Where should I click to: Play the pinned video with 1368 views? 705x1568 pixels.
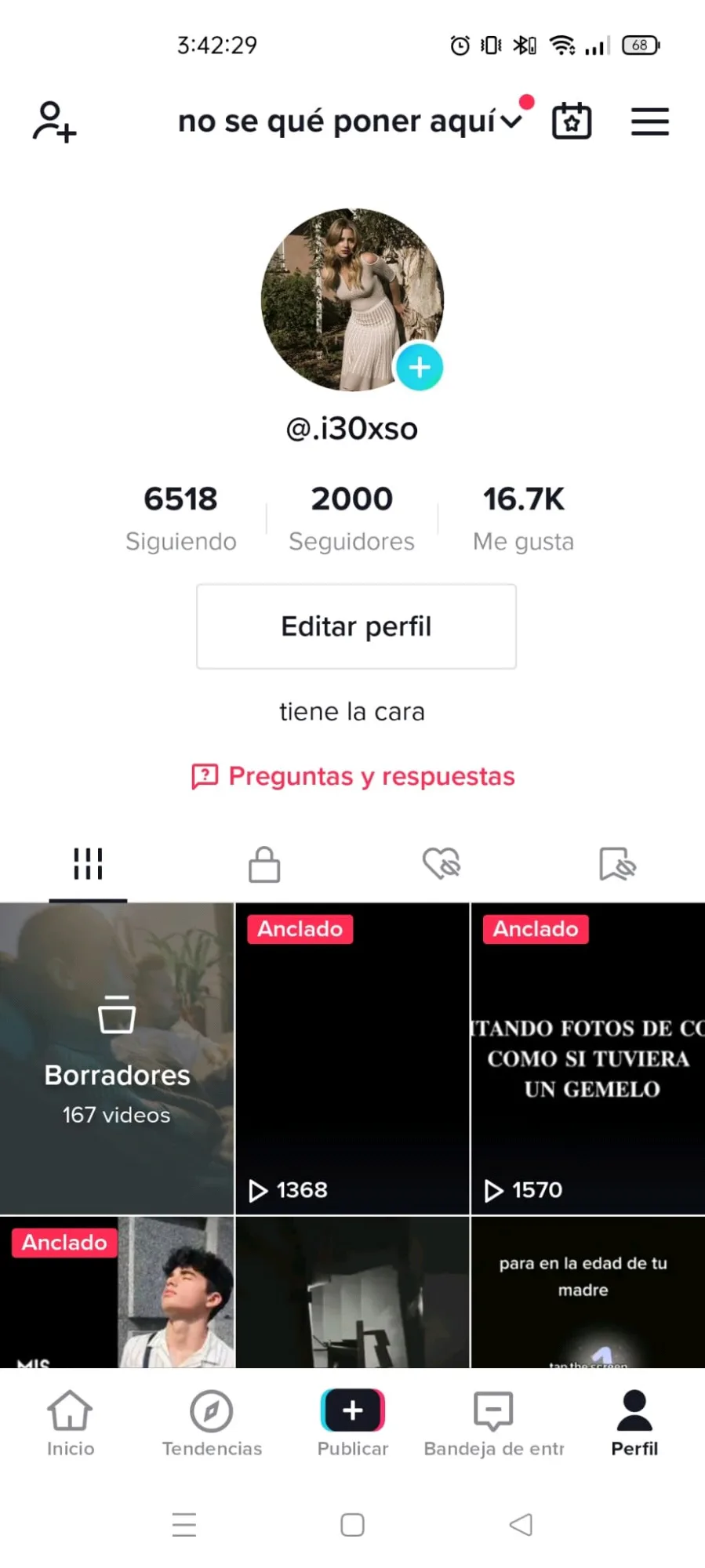[x=352, y=1058]
